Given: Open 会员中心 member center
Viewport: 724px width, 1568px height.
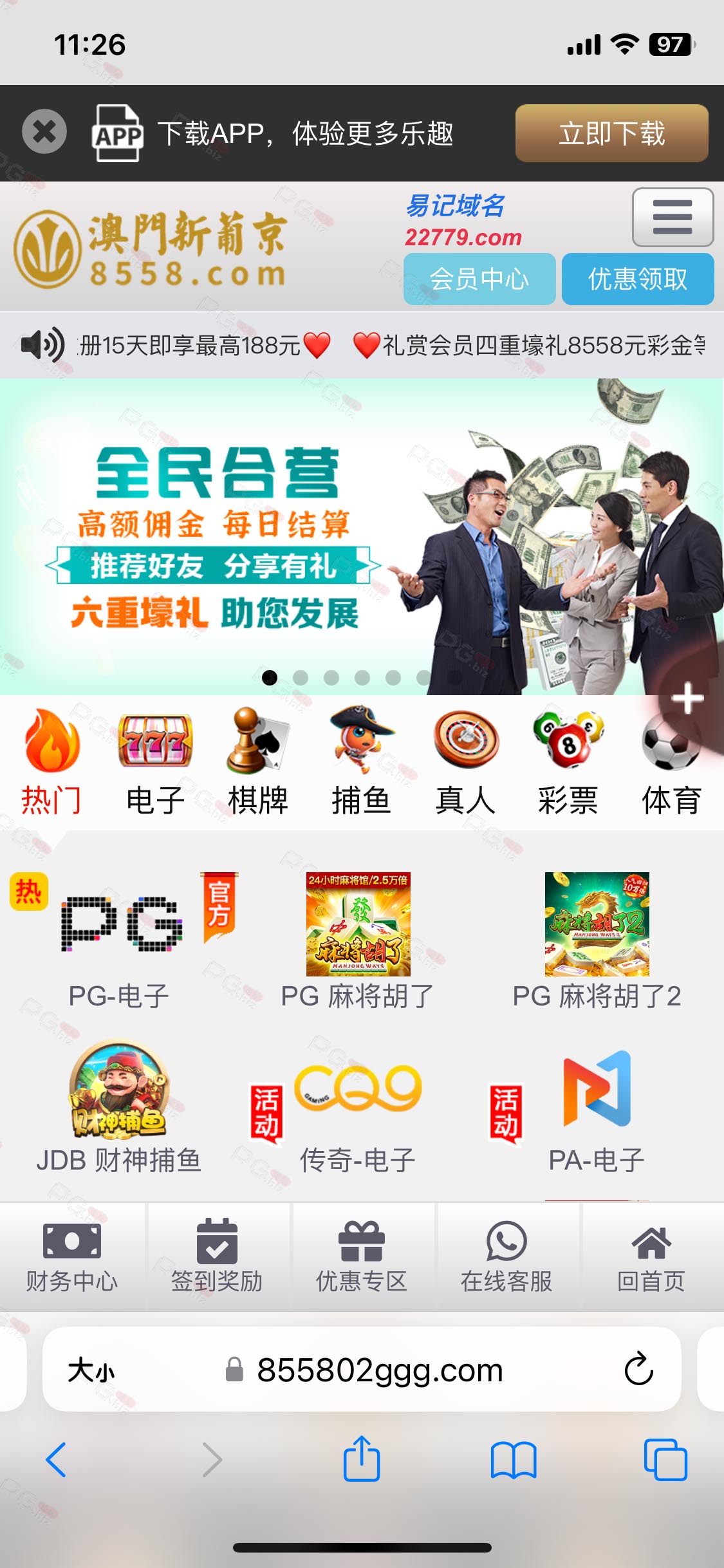Looking at the screenshot, I should 479,279.
